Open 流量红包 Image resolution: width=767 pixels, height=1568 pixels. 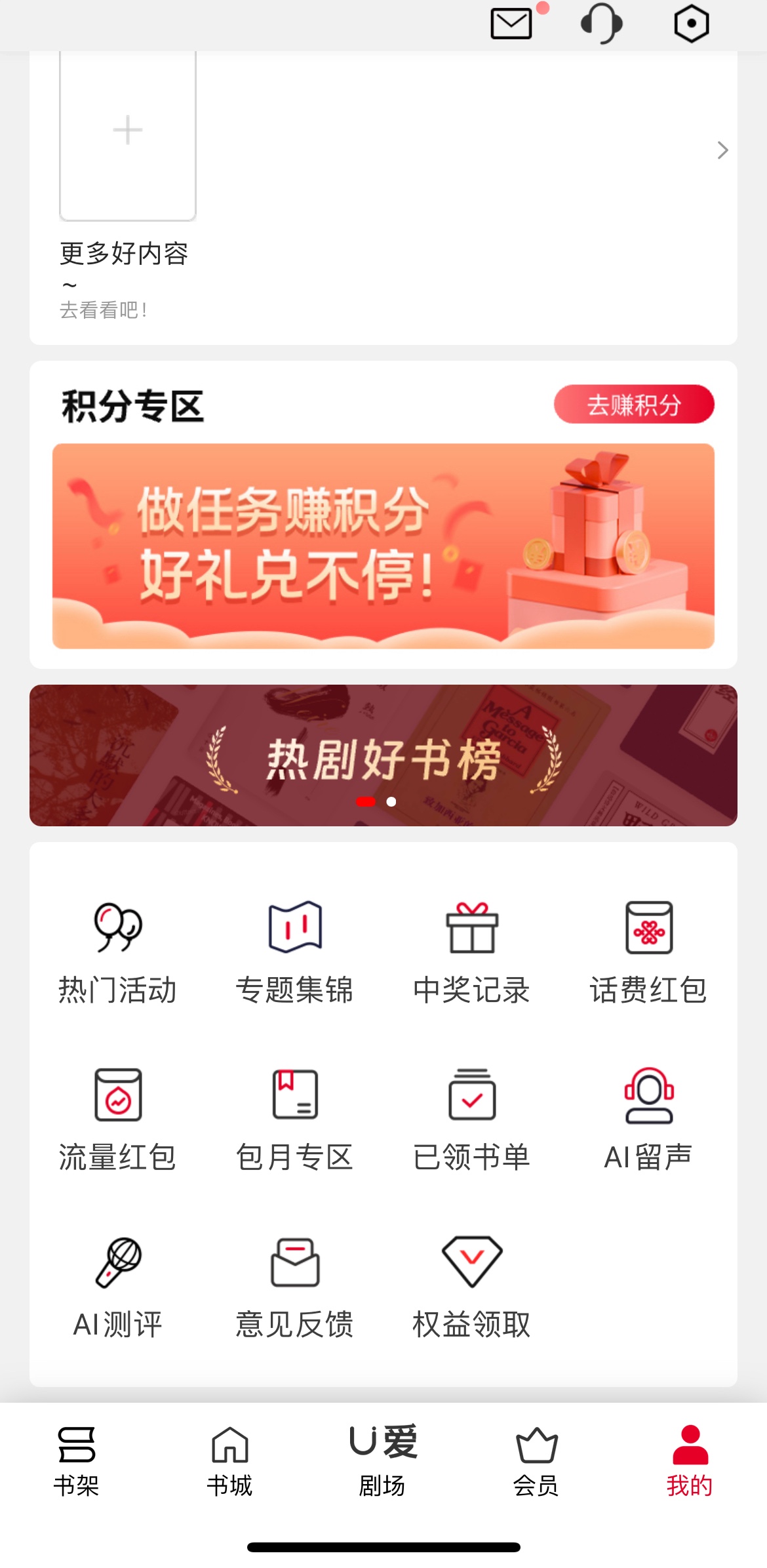(x=118, y=1119)
